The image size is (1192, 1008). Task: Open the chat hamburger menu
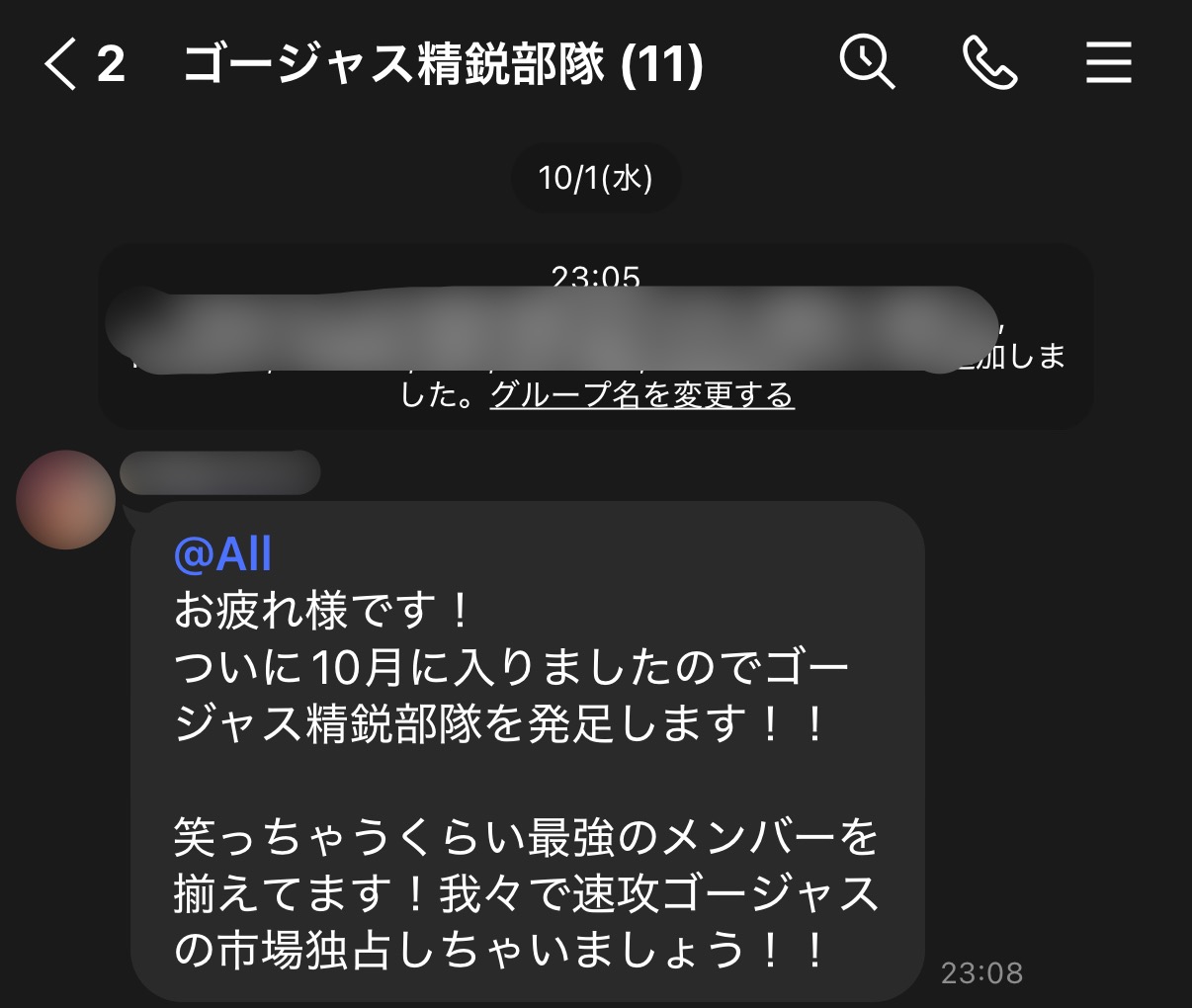point(1108,63)
